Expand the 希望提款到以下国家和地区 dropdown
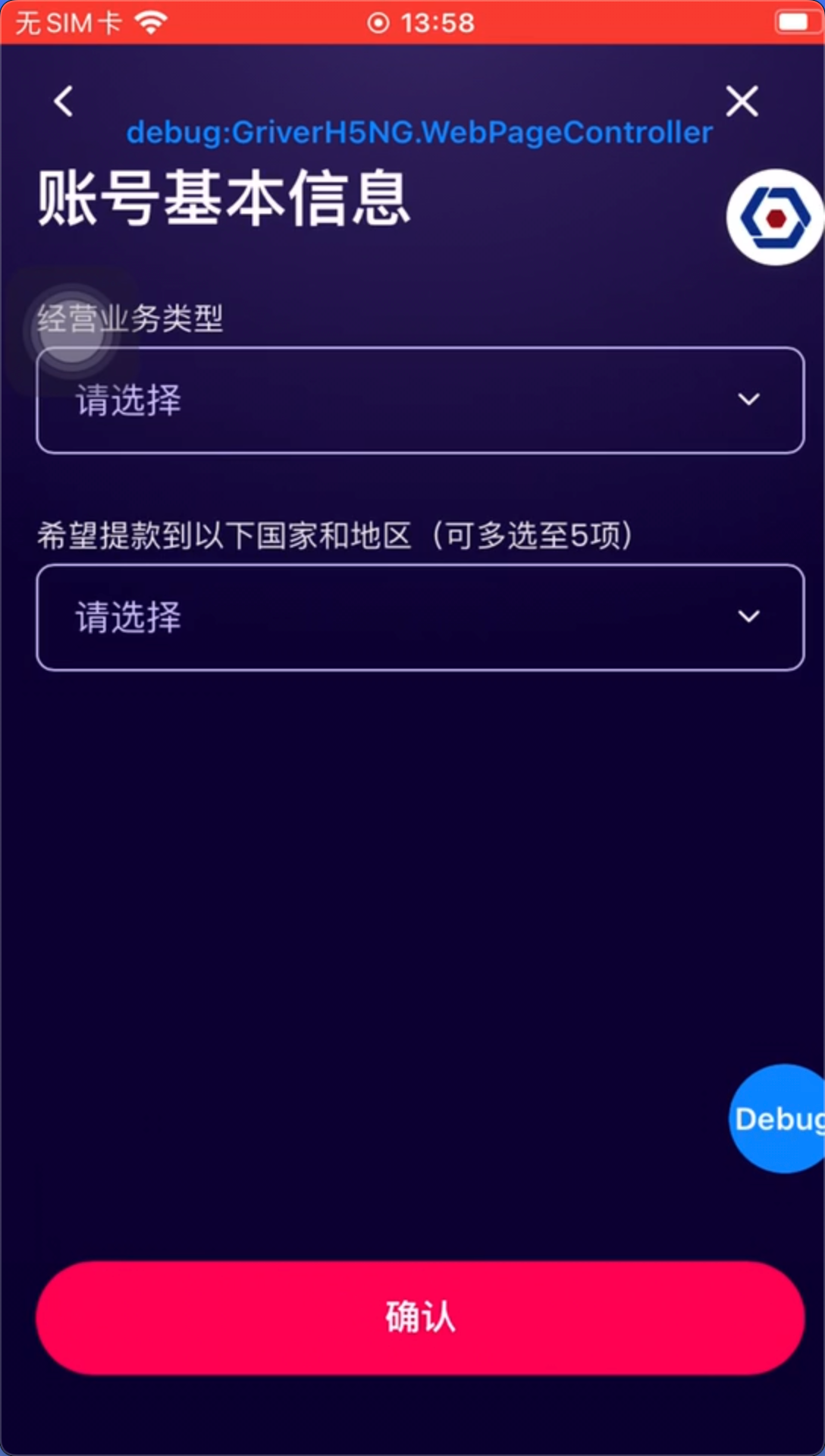 click(420, 617)
